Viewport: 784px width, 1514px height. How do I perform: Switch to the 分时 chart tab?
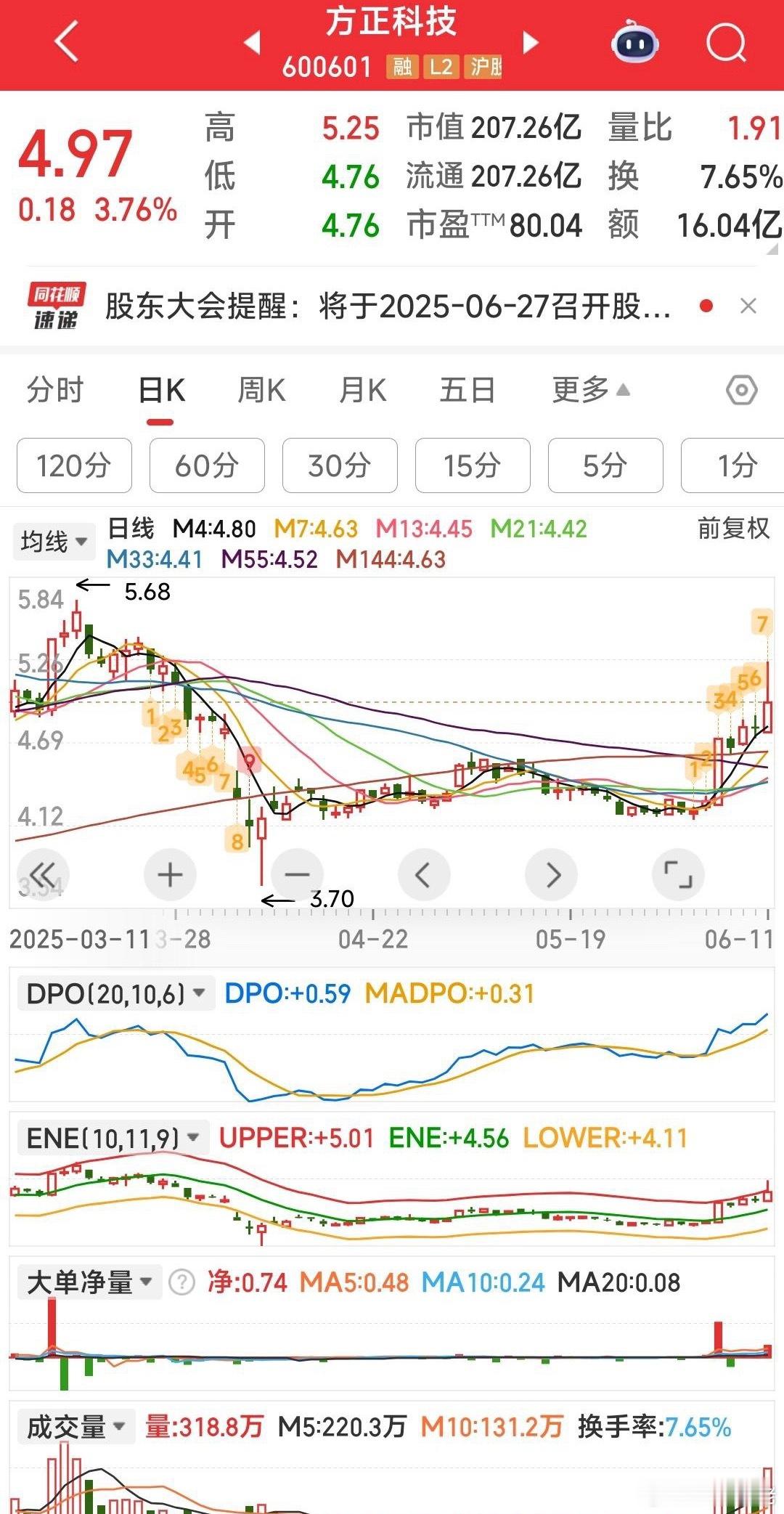pyautogui.click(x=55, y=390)
